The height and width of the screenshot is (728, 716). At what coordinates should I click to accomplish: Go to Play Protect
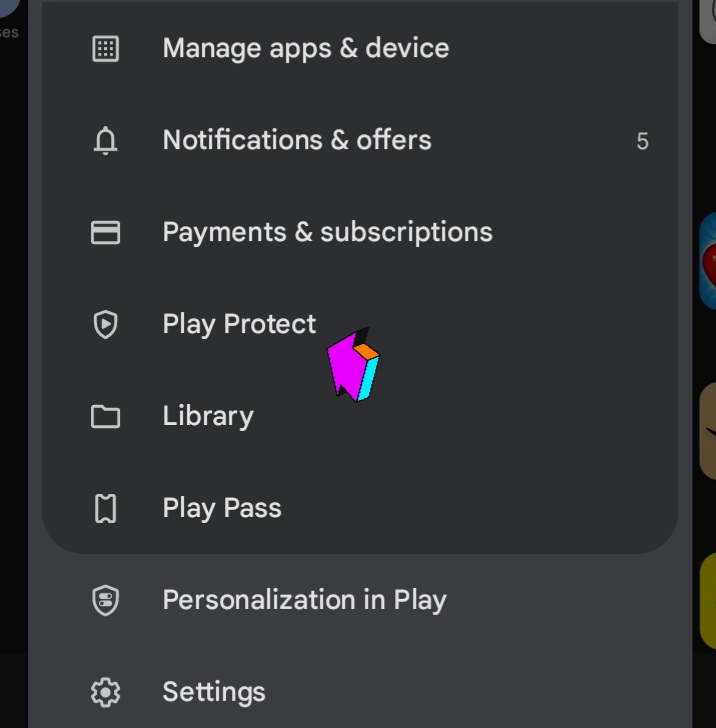239,324
